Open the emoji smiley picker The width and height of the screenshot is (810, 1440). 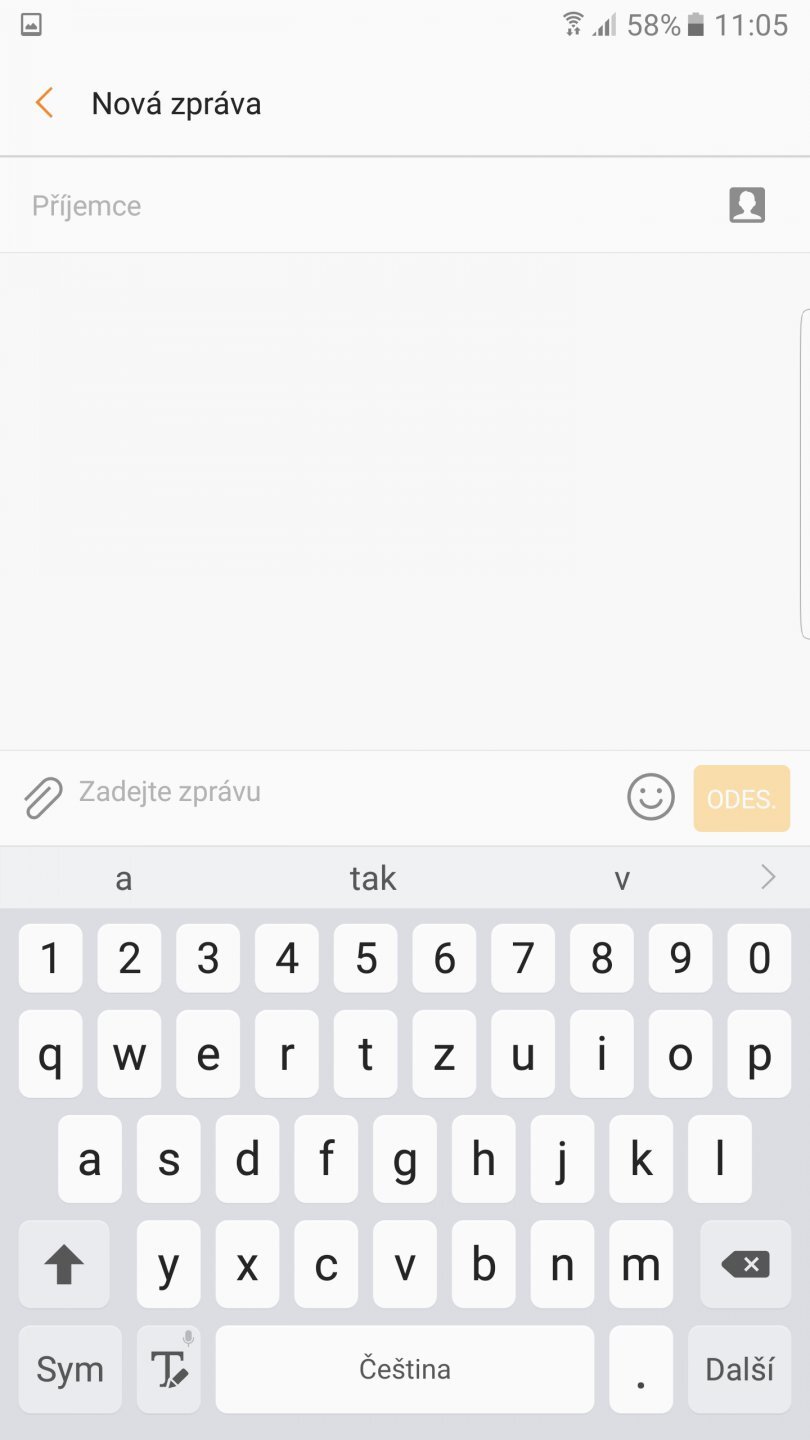[x=651, y=797]
